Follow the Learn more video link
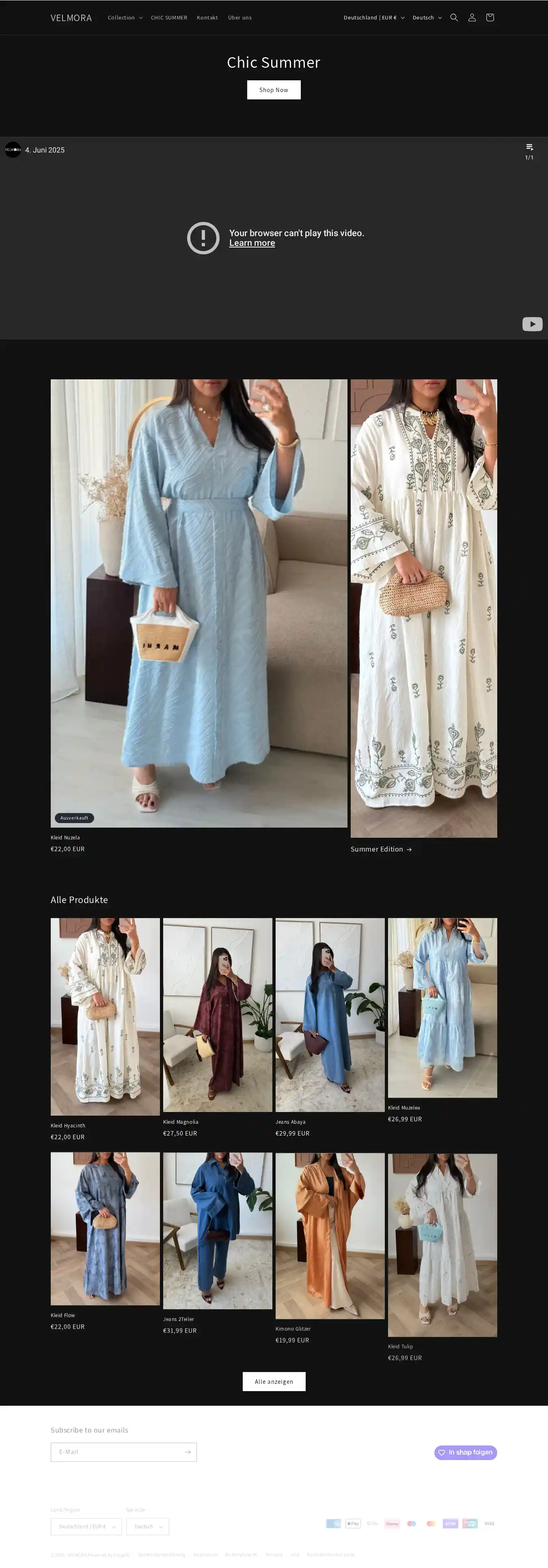Viewport: 548px width, 1568px height. point(252,243)
